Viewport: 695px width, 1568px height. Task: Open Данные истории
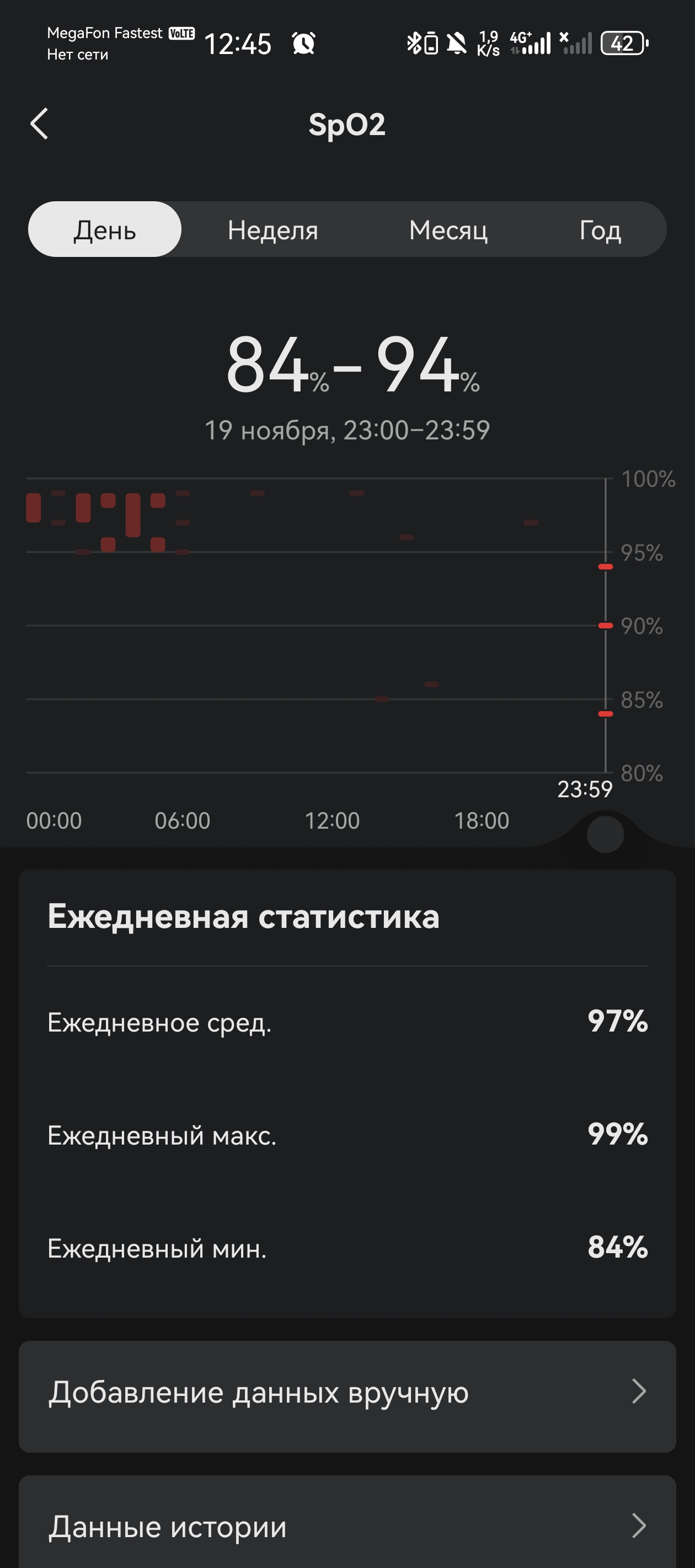coord(347,1525)
